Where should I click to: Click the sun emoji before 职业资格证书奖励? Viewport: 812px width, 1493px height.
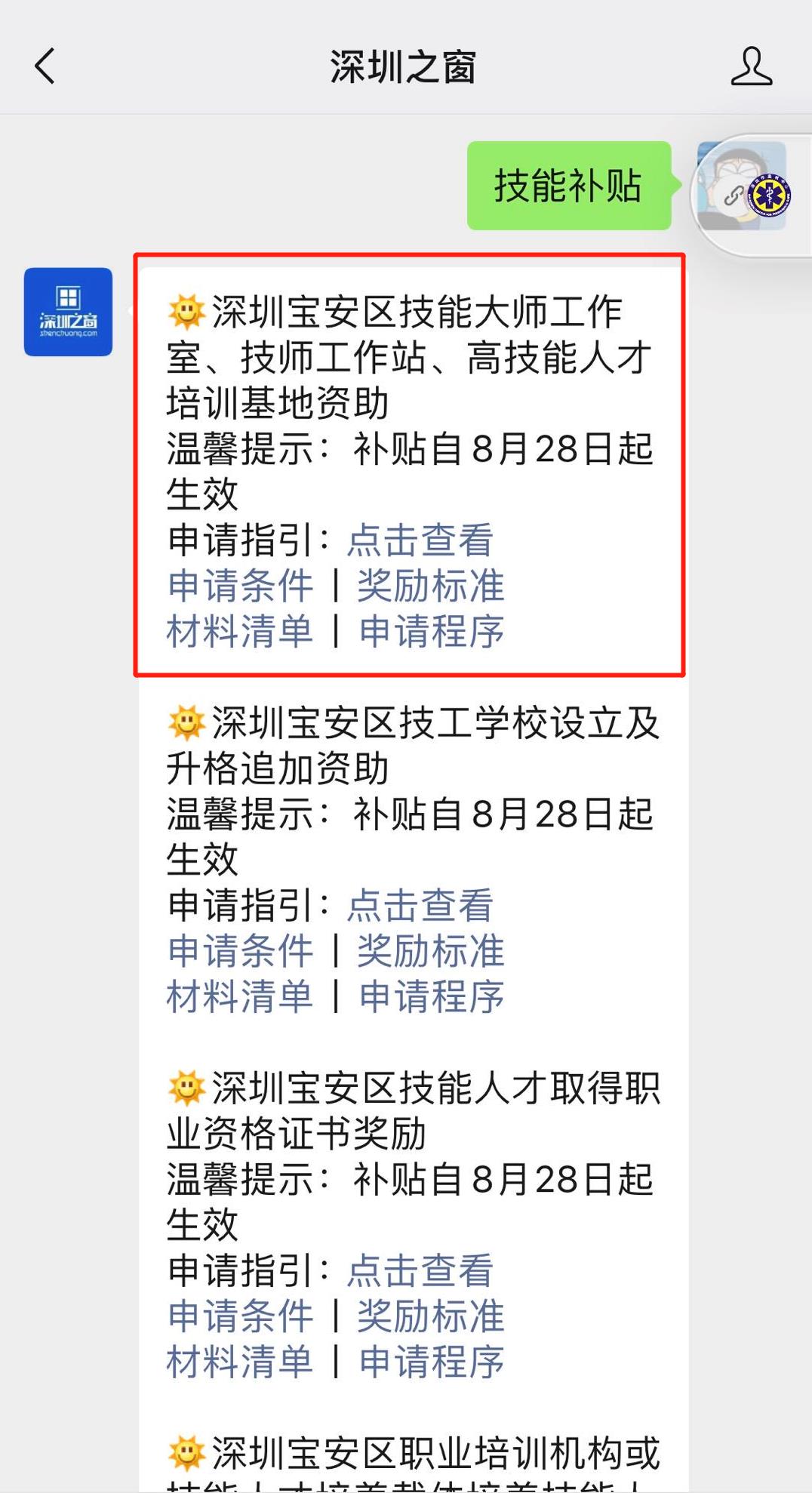[185, 1087]
